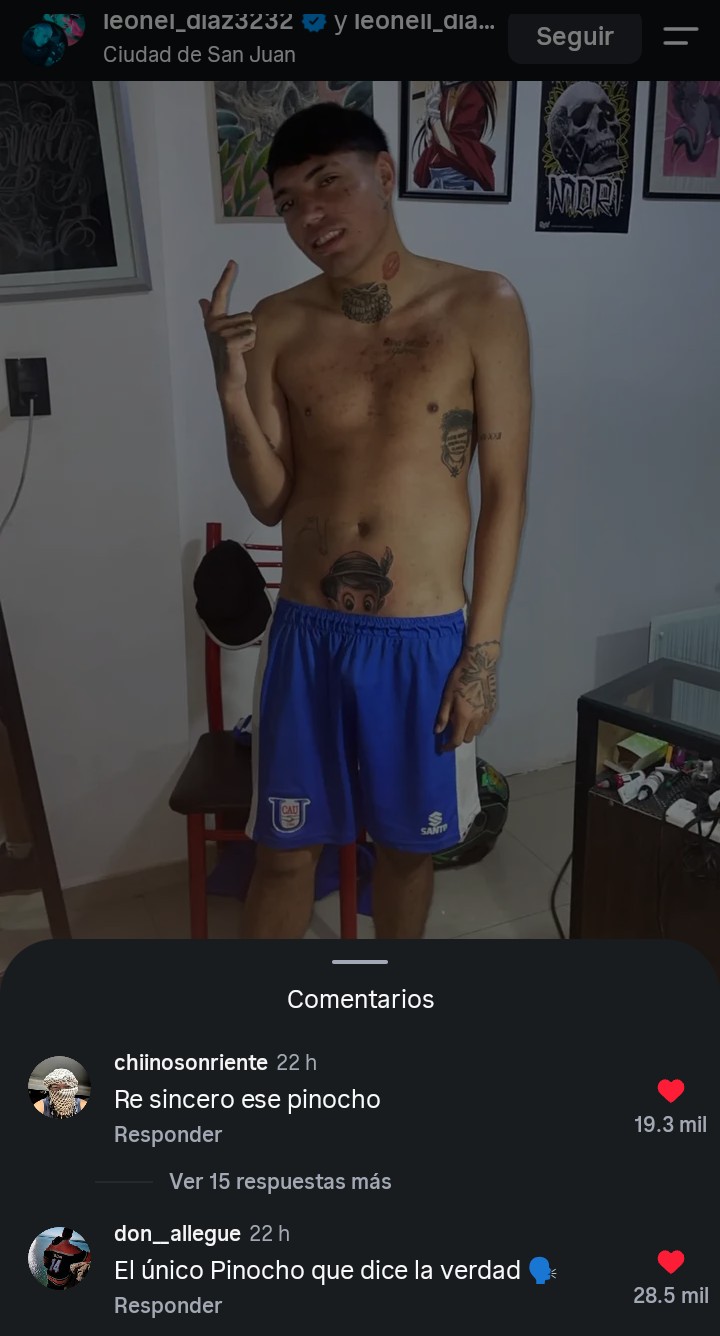This screenshot has height=1336, width=720.
Task: Expand Ver 15 respuestas más
Action: pyautogui.click(x=280, y=1182)
